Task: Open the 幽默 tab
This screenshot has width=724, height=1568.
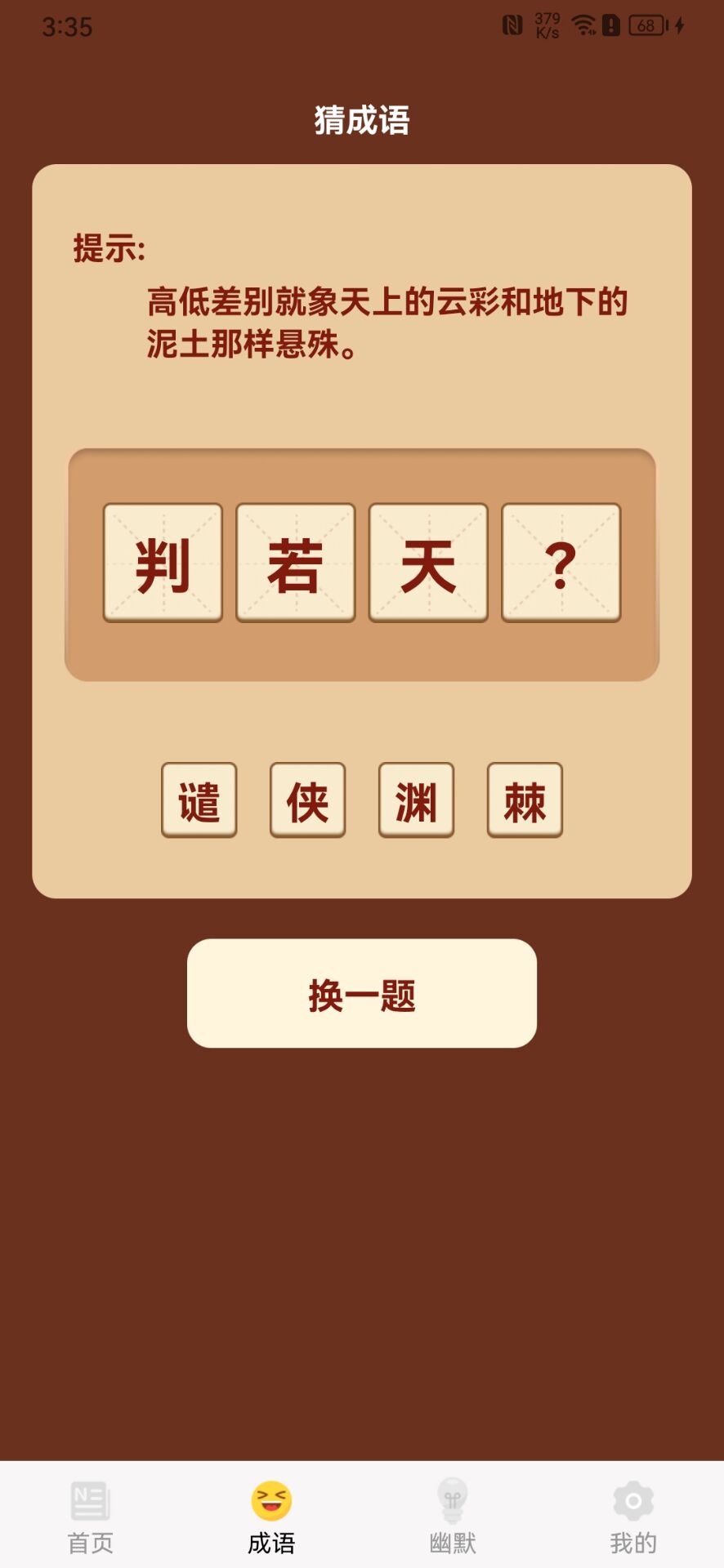Action: tap(453, 1517)
